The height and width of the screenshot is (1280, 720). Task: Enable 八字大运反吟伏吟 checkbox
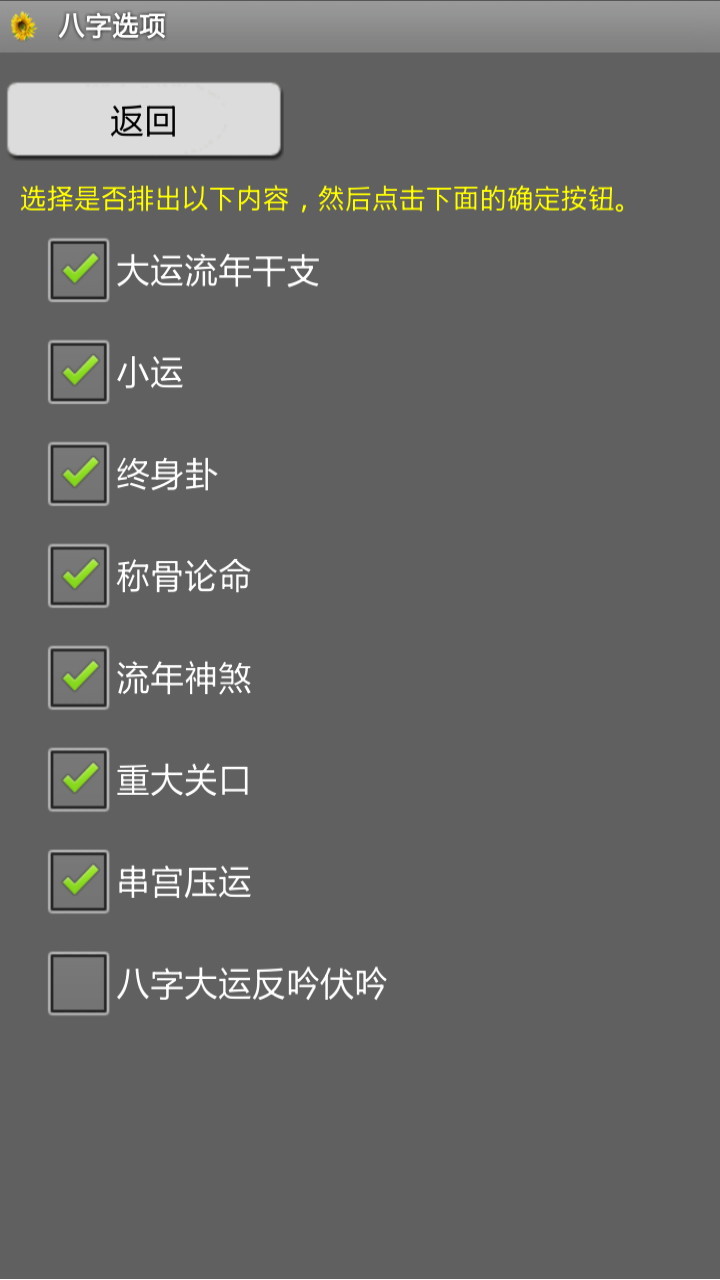[x=79, y=984]
